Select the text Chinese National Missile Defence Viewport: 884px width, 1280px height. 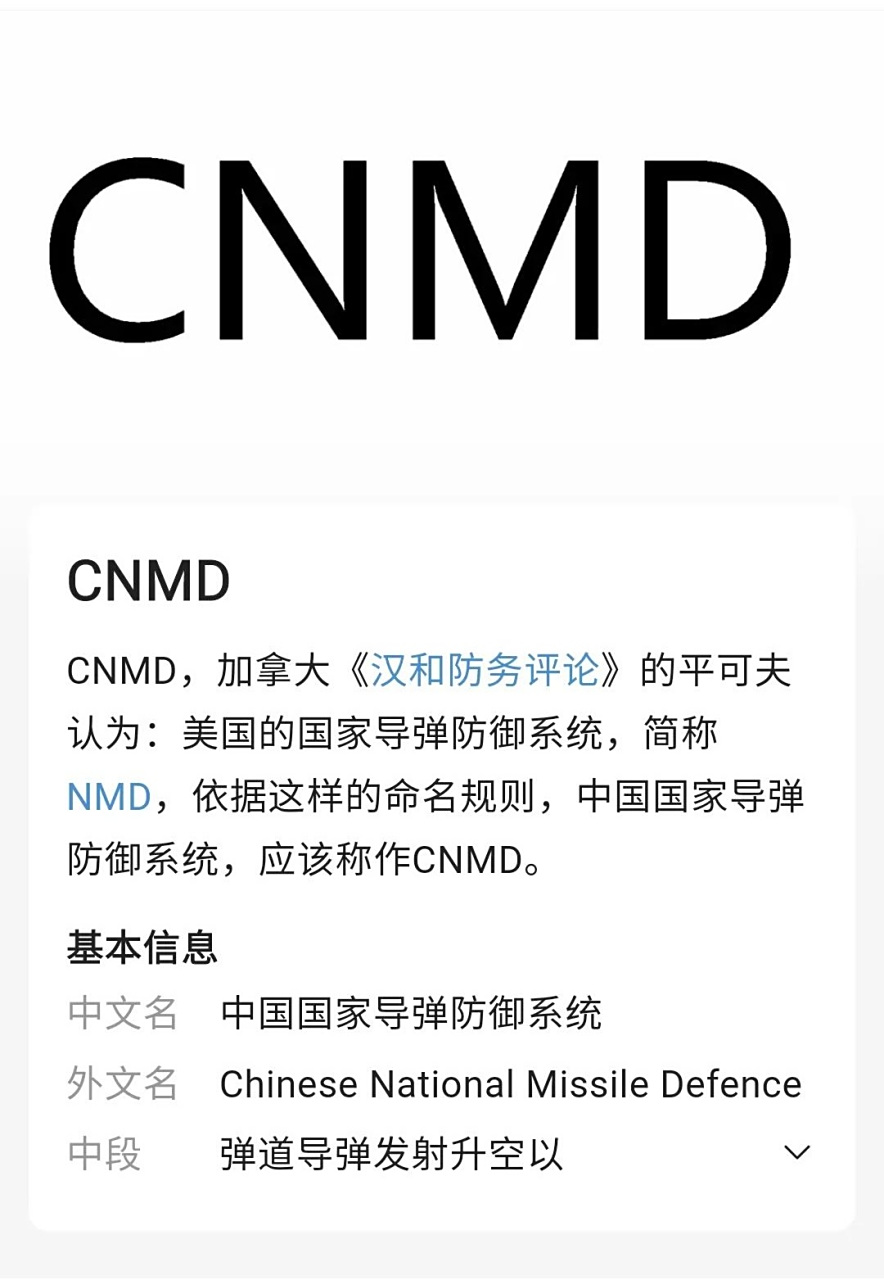pyautogui.click(x=510, y=1083)
